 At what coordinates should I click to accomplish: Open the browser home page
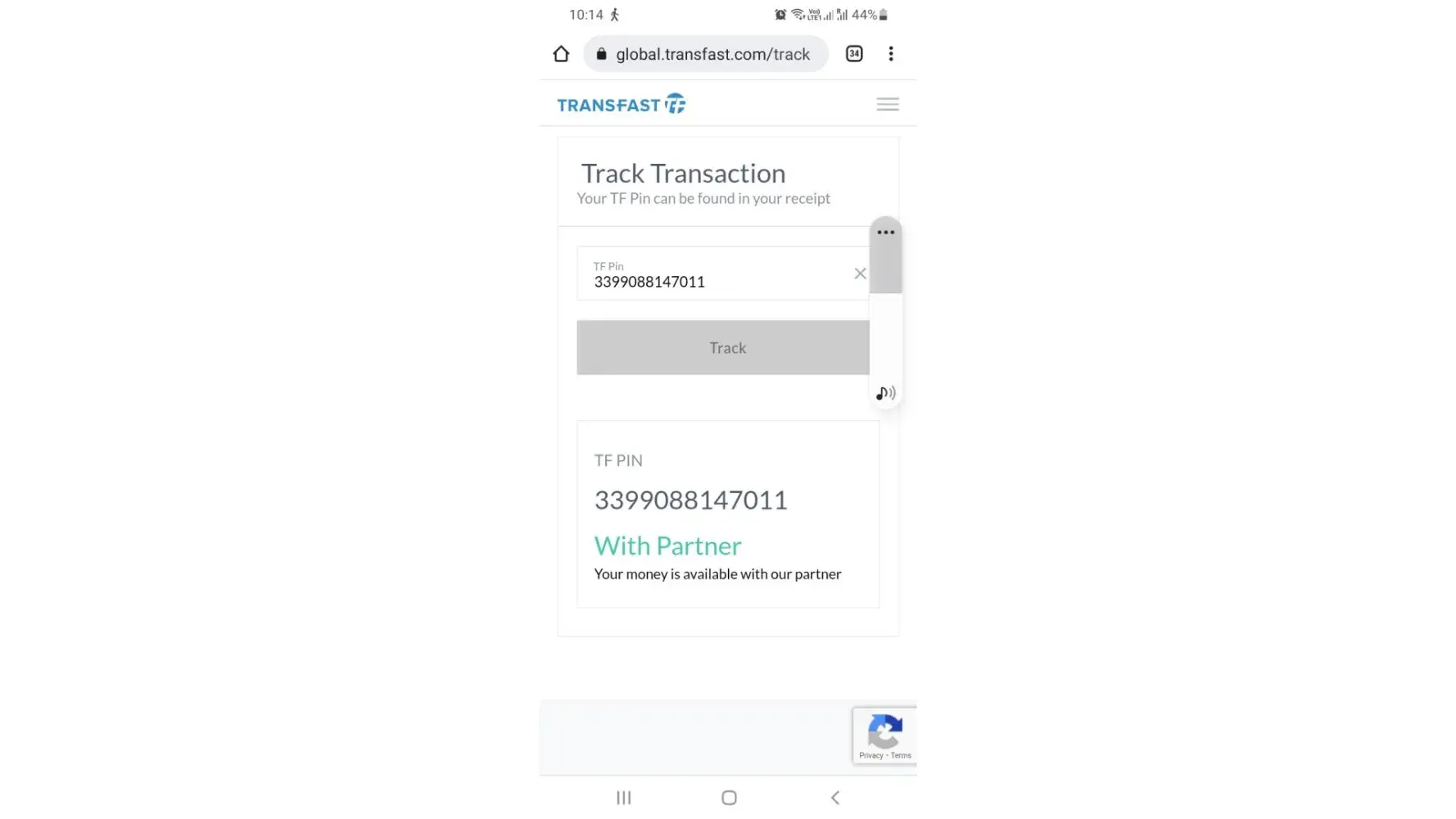pos(561,54)
